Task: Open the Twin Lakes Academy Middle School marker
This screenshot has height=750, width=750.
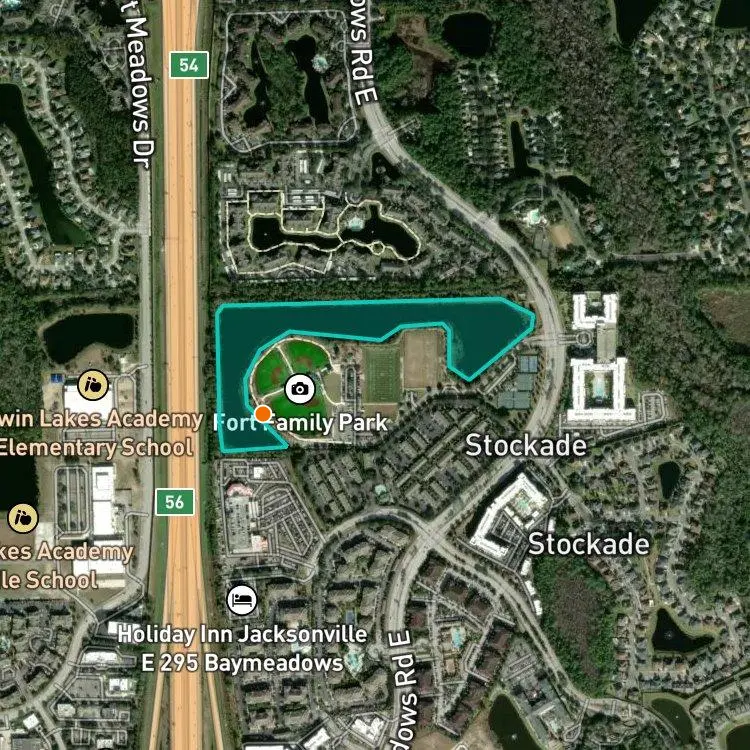Action: point(22,518)
